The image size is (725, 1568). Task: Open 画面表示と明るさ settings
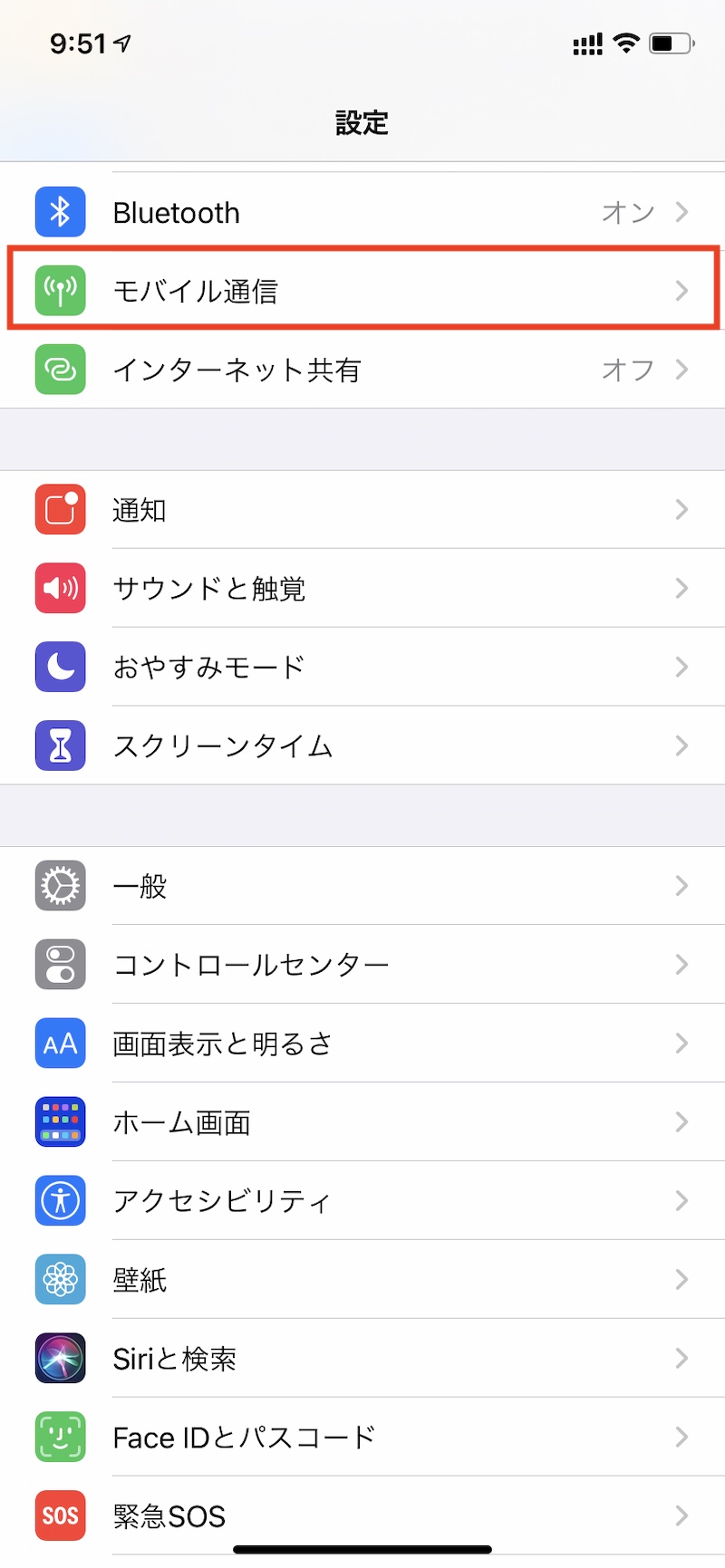pos(362,1044)
